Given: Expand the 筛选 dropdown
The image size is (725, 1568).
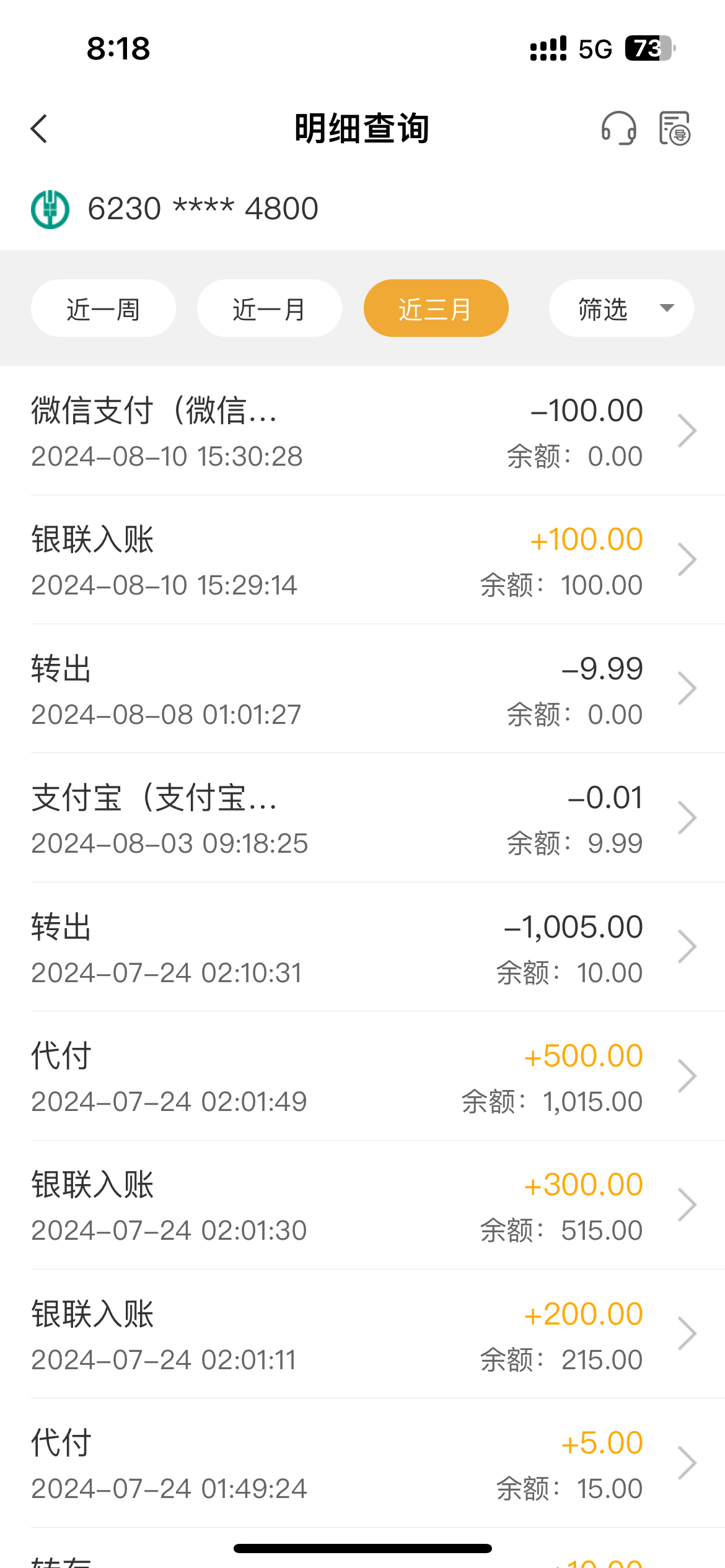Looking at the screenshot, I should tap(621, 308).
